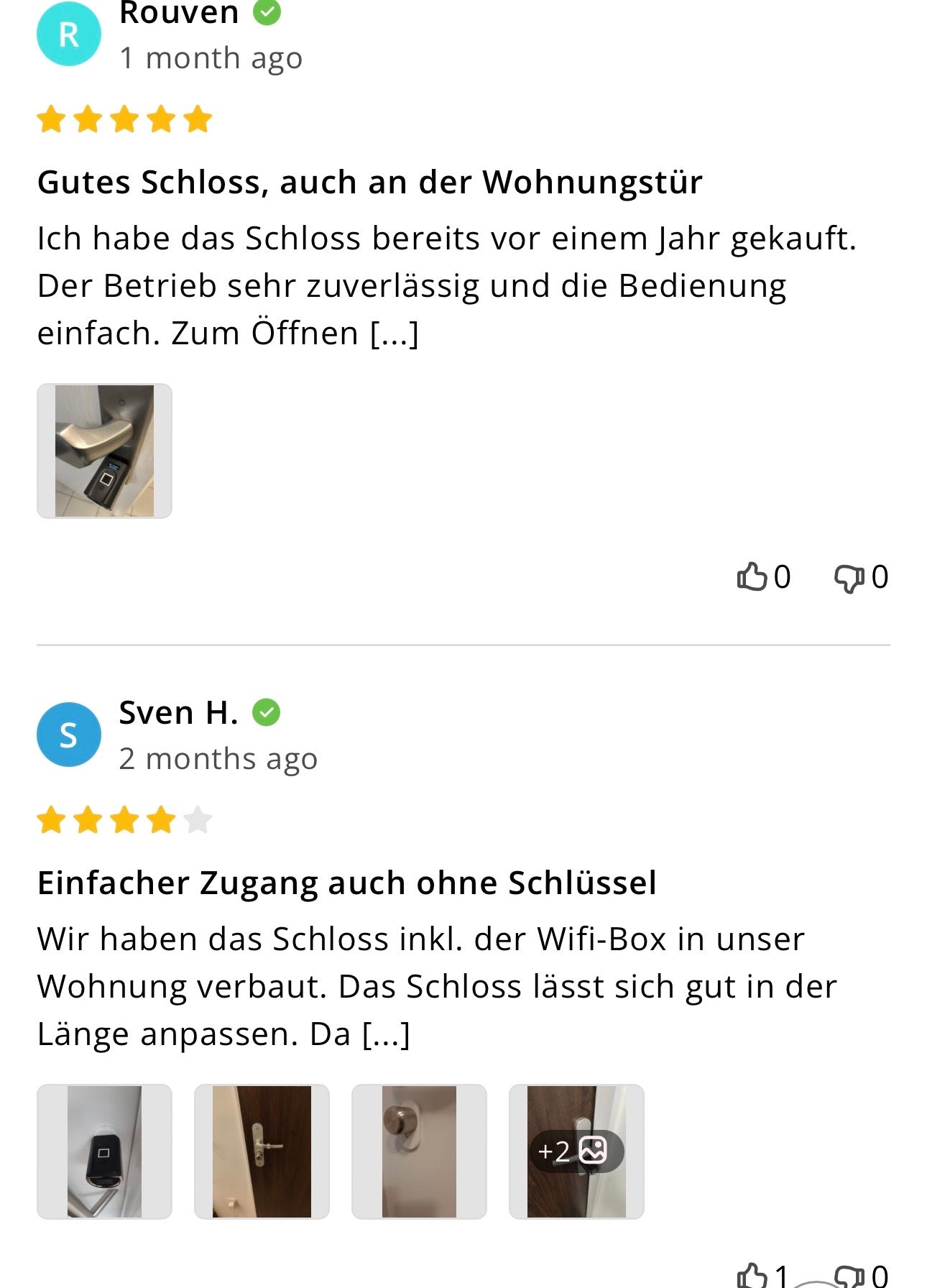Expand Sven H.'s truncated review text
This screenshot has width=927, height=1288.
(386, 1034)
